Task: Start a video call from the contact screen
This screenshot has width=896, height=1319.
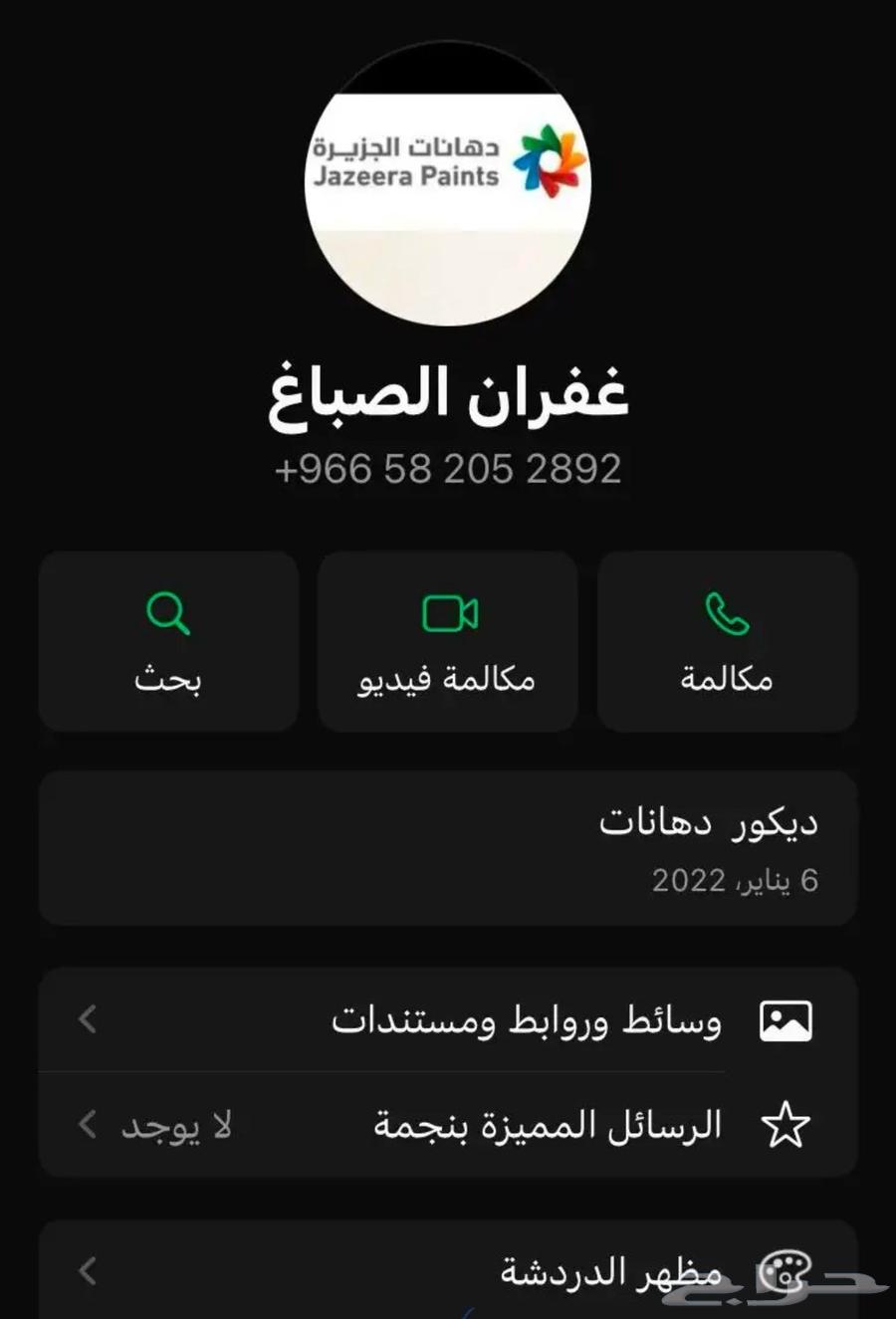Action: [447, 641]
